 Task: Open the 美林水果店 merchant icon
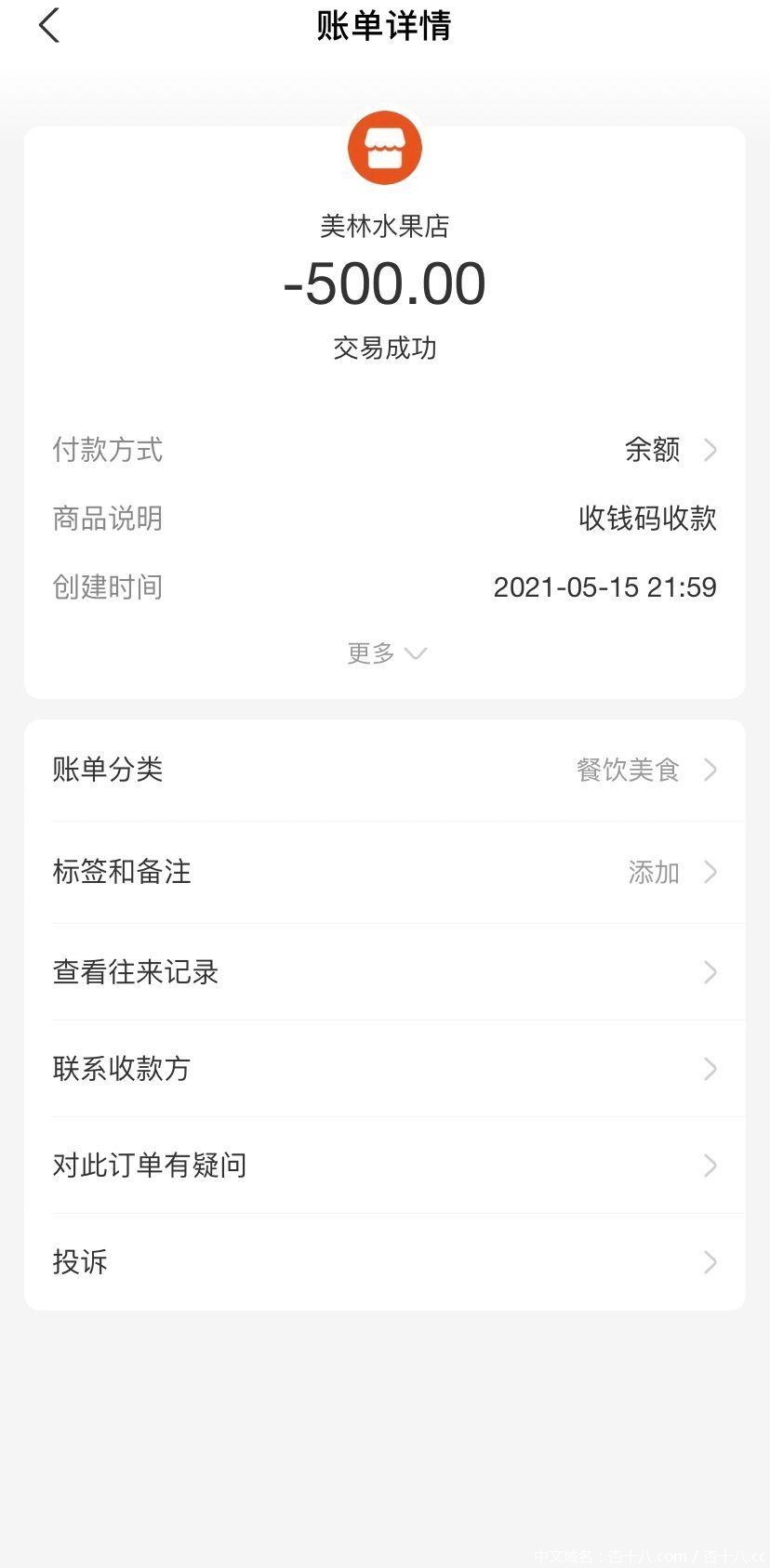[x=385, y=149]
